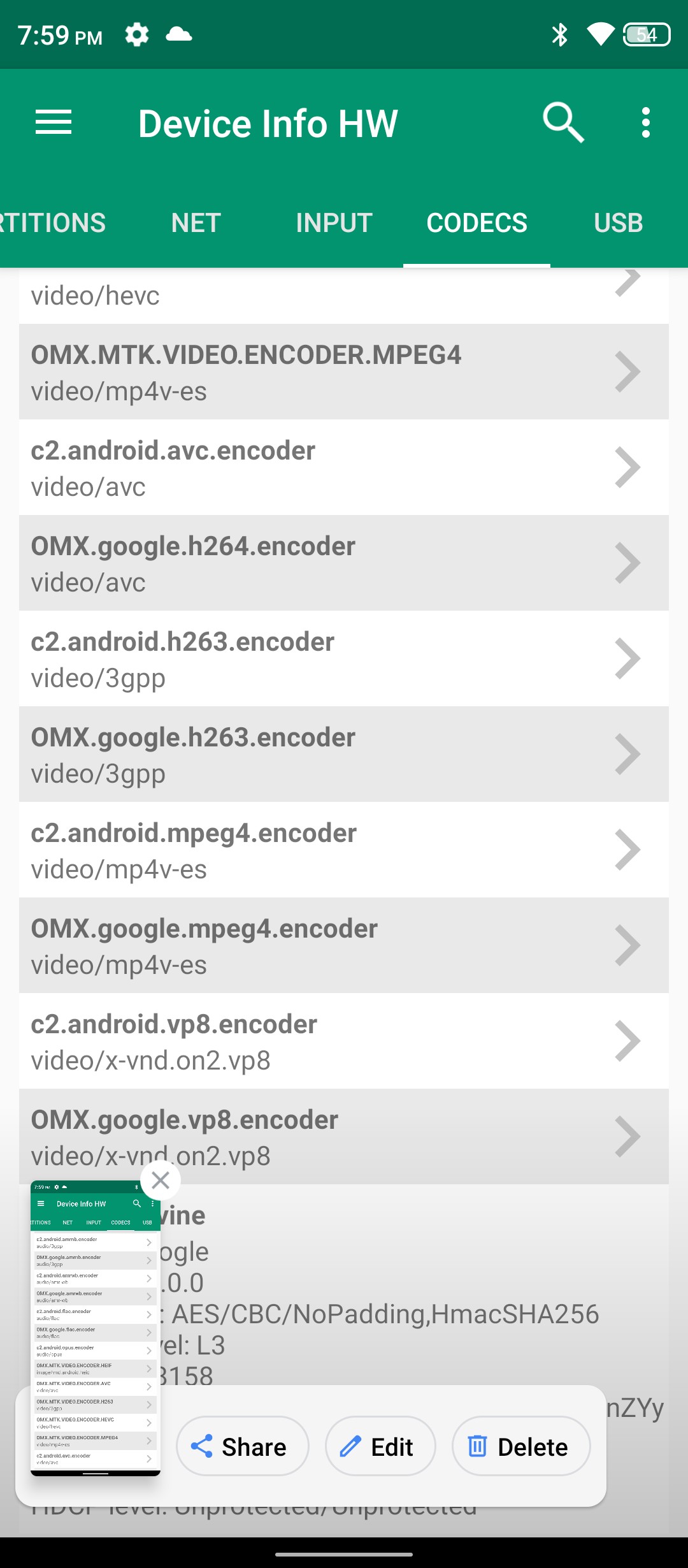Viewport: 688px width, 1568px height.
Task: Share the captured screenshot
Action: (242, 1446)
